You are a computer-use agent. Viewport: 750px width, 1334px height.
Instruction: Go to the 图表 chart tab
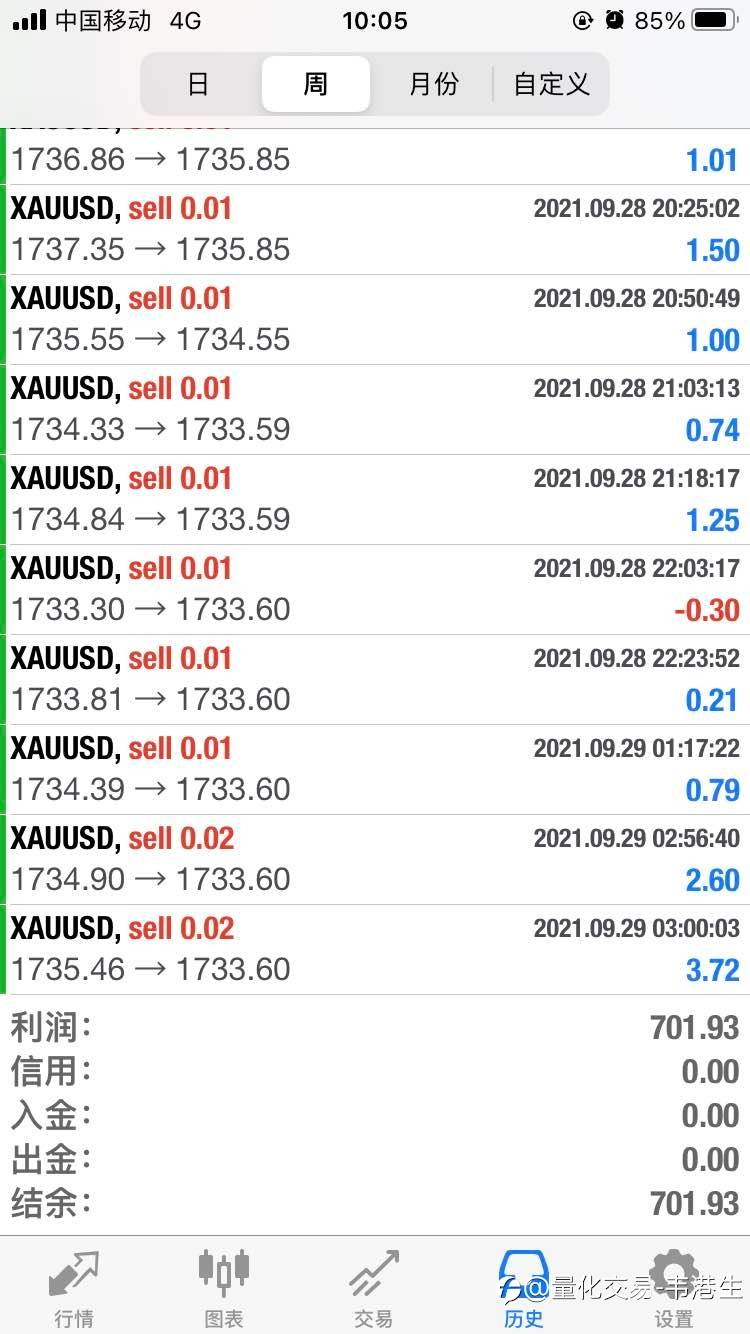[x=224, y=1289]
